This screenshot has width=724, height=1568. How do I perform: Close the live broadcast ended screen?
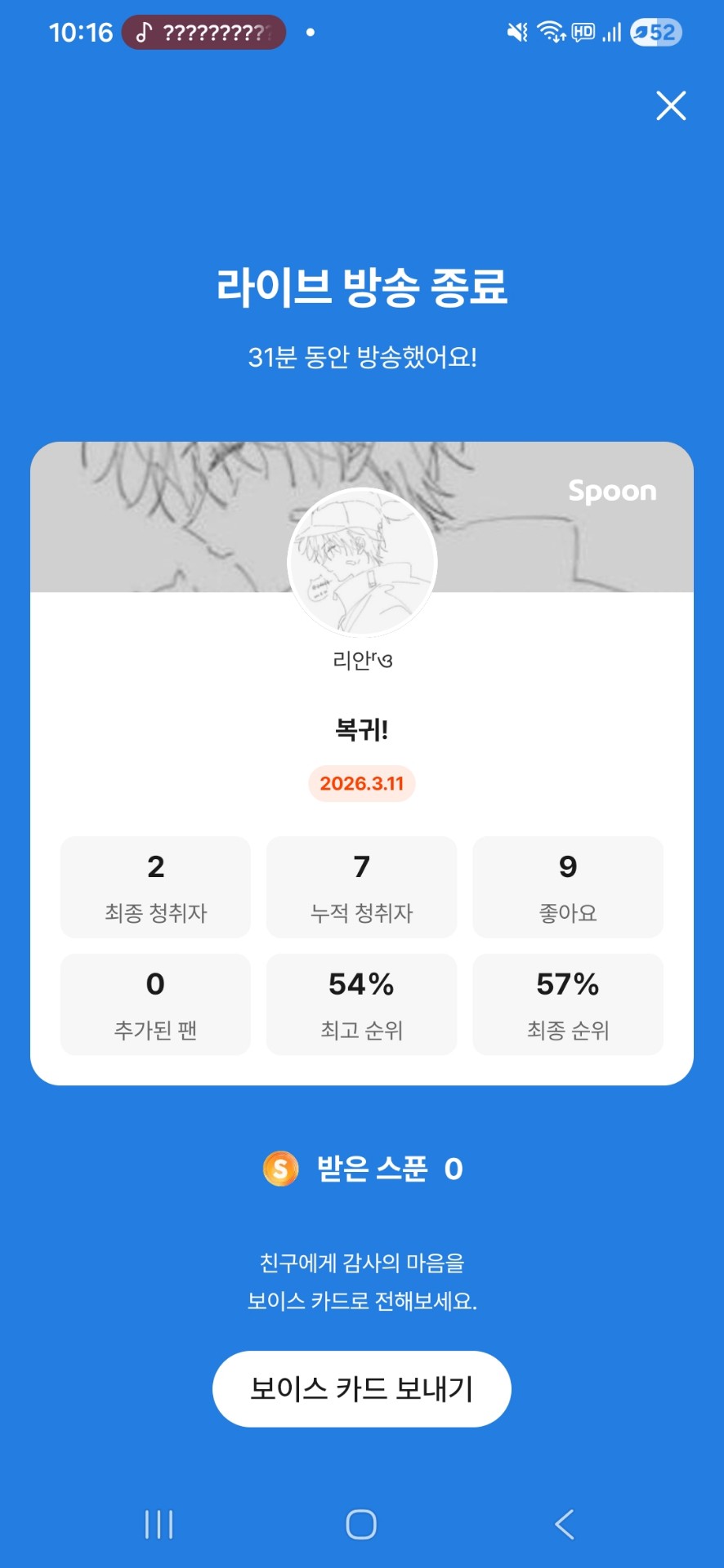point(671,105)
